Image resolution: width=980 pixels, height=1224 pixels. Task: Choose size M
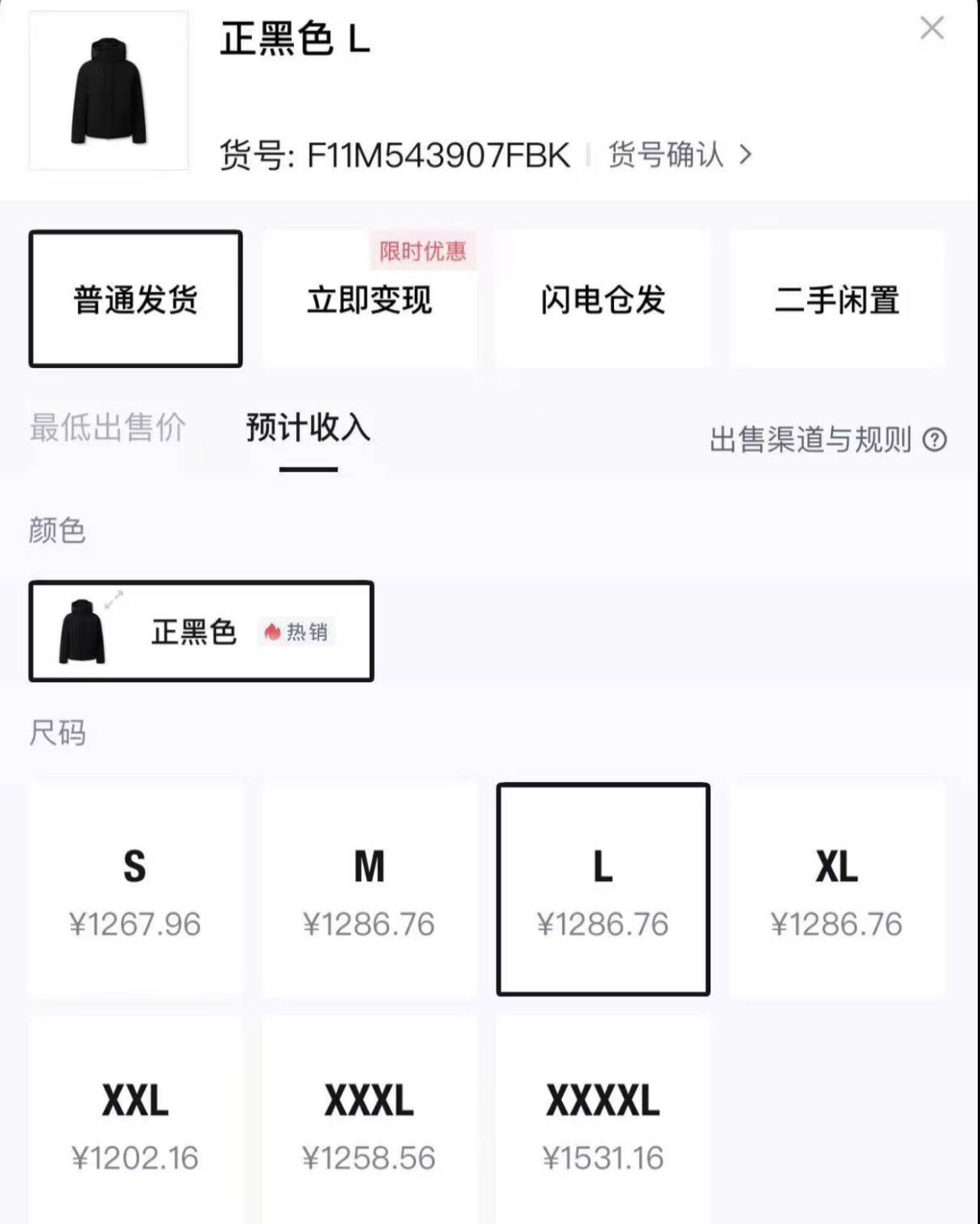click(x=369, y=889)
